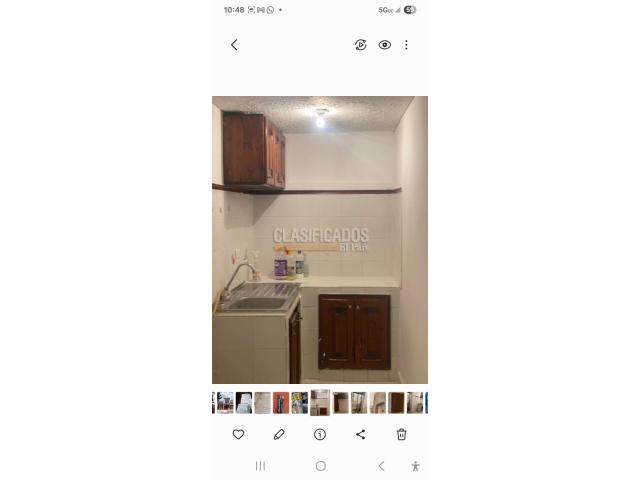
Task: Select the orange-red thumbnail in the filmstrip
Action: (281, 403)
